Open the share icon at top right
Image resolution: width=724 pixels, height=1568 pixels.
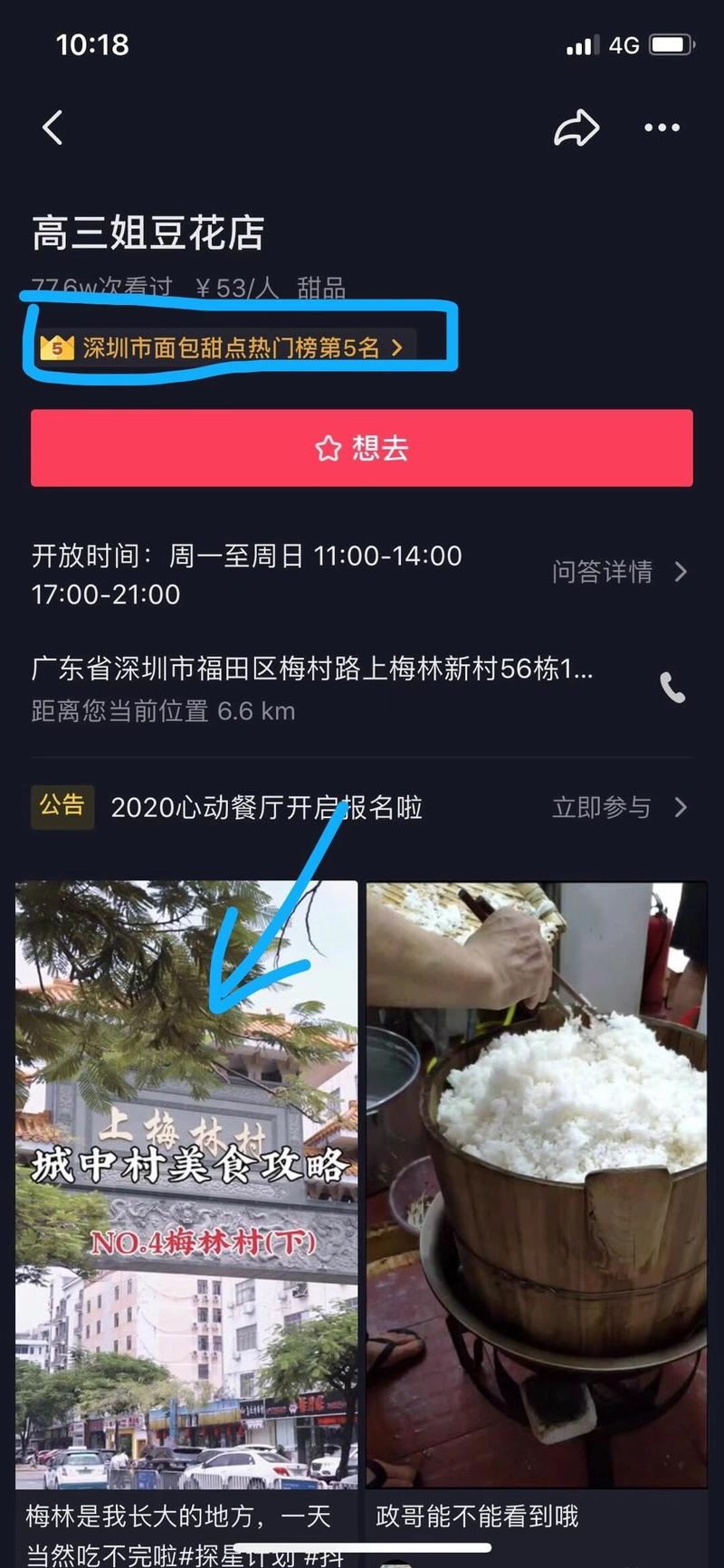[576, 128]
